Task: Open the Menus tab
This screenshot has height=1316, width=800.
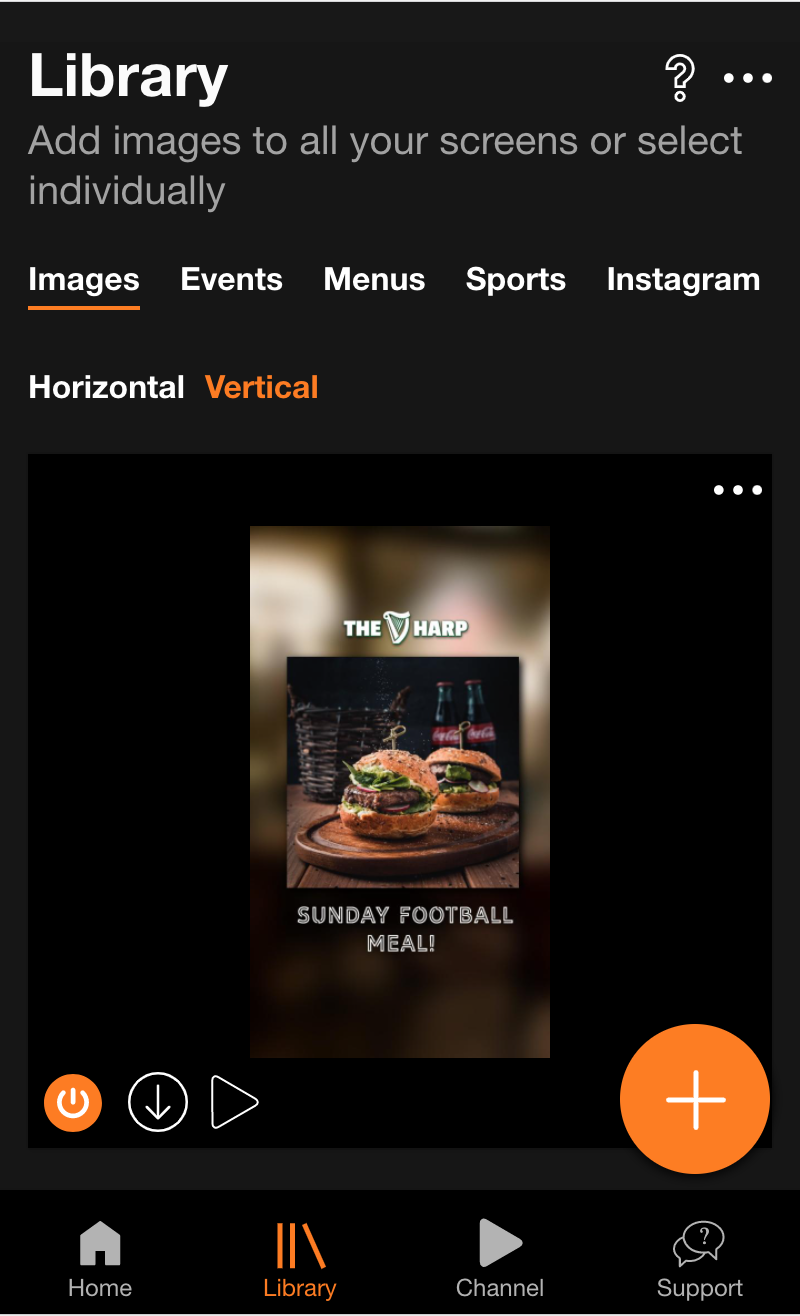Action: click(374, 280)
